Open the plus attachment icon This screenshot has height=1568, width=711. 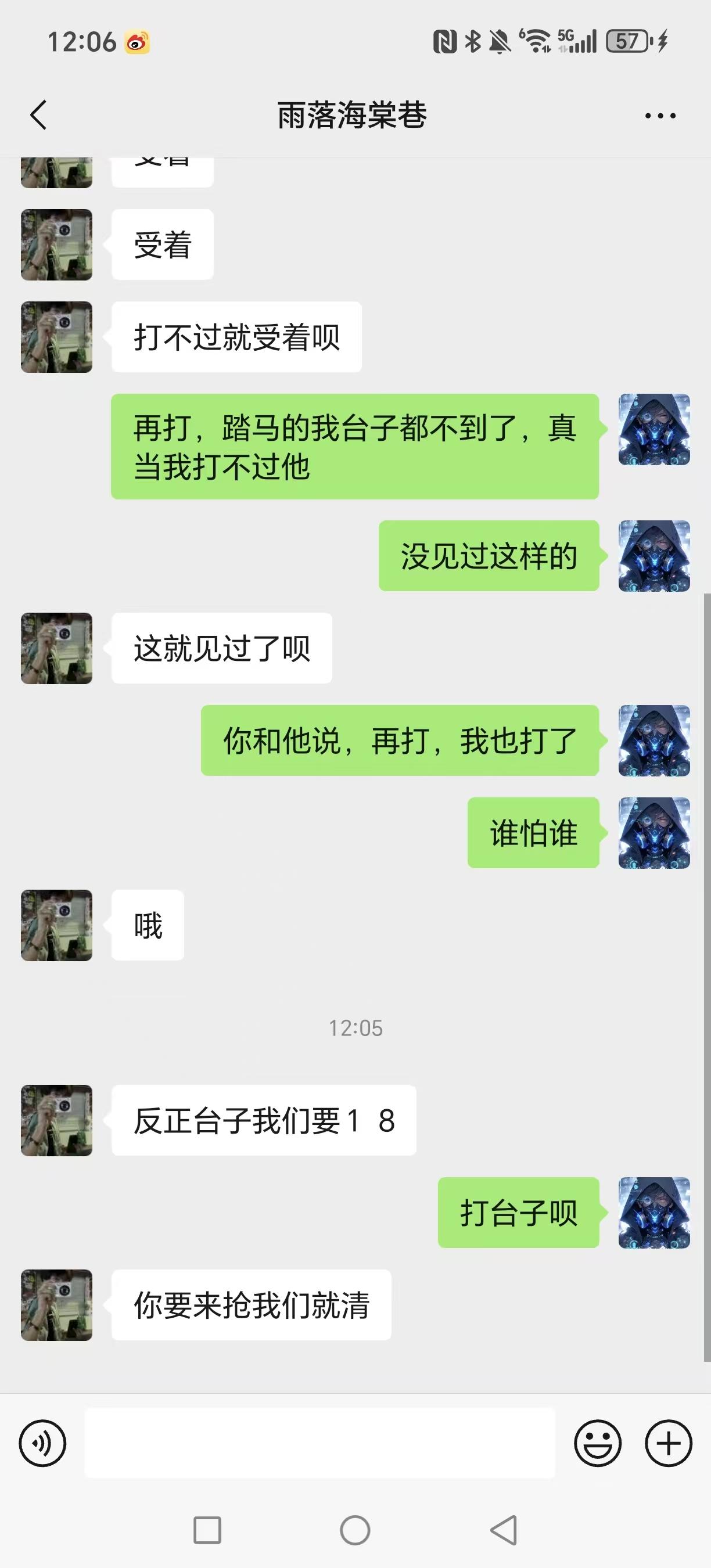click(x=667, y=1444)
